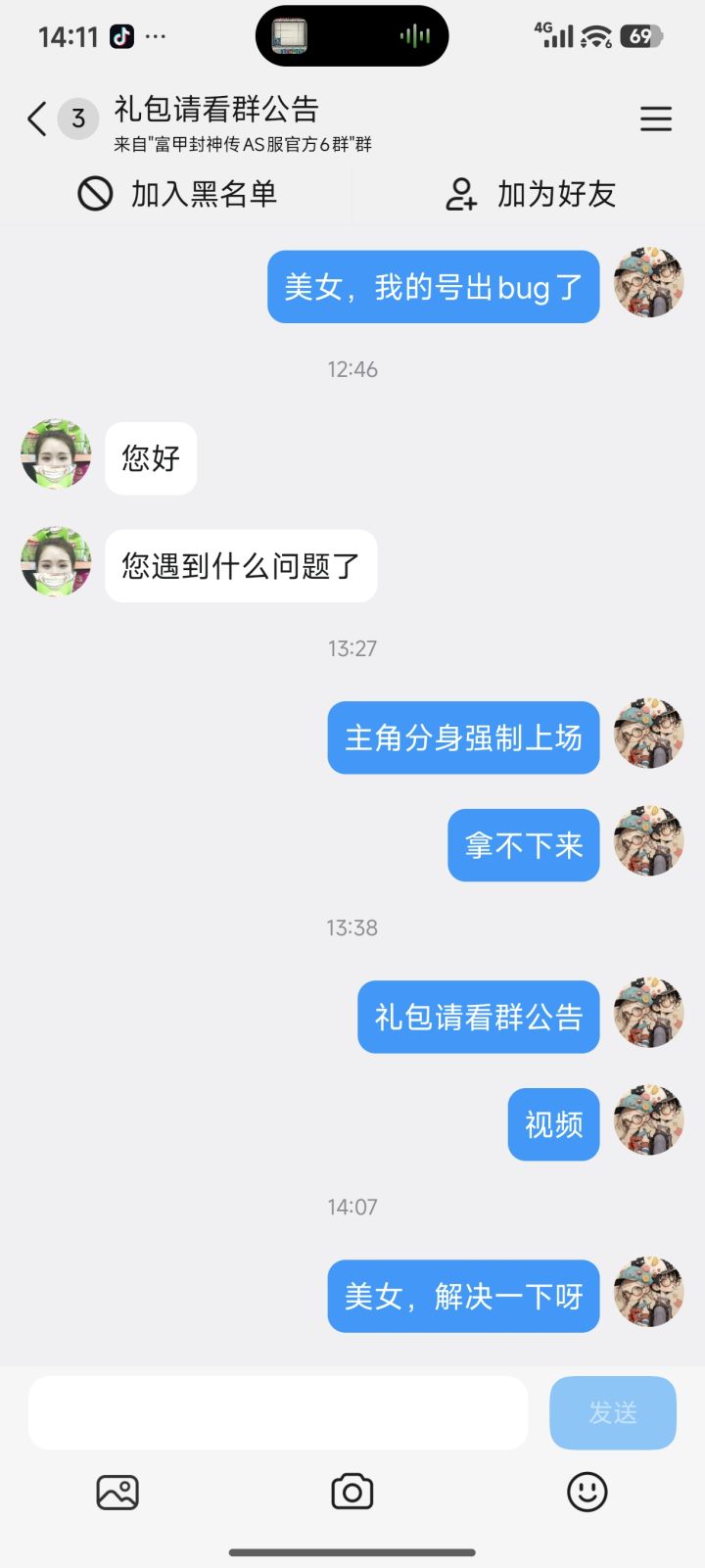Tap the blacklist prohibition icon
Screen dimensions: 705x1568
click(x=95, y=194)
